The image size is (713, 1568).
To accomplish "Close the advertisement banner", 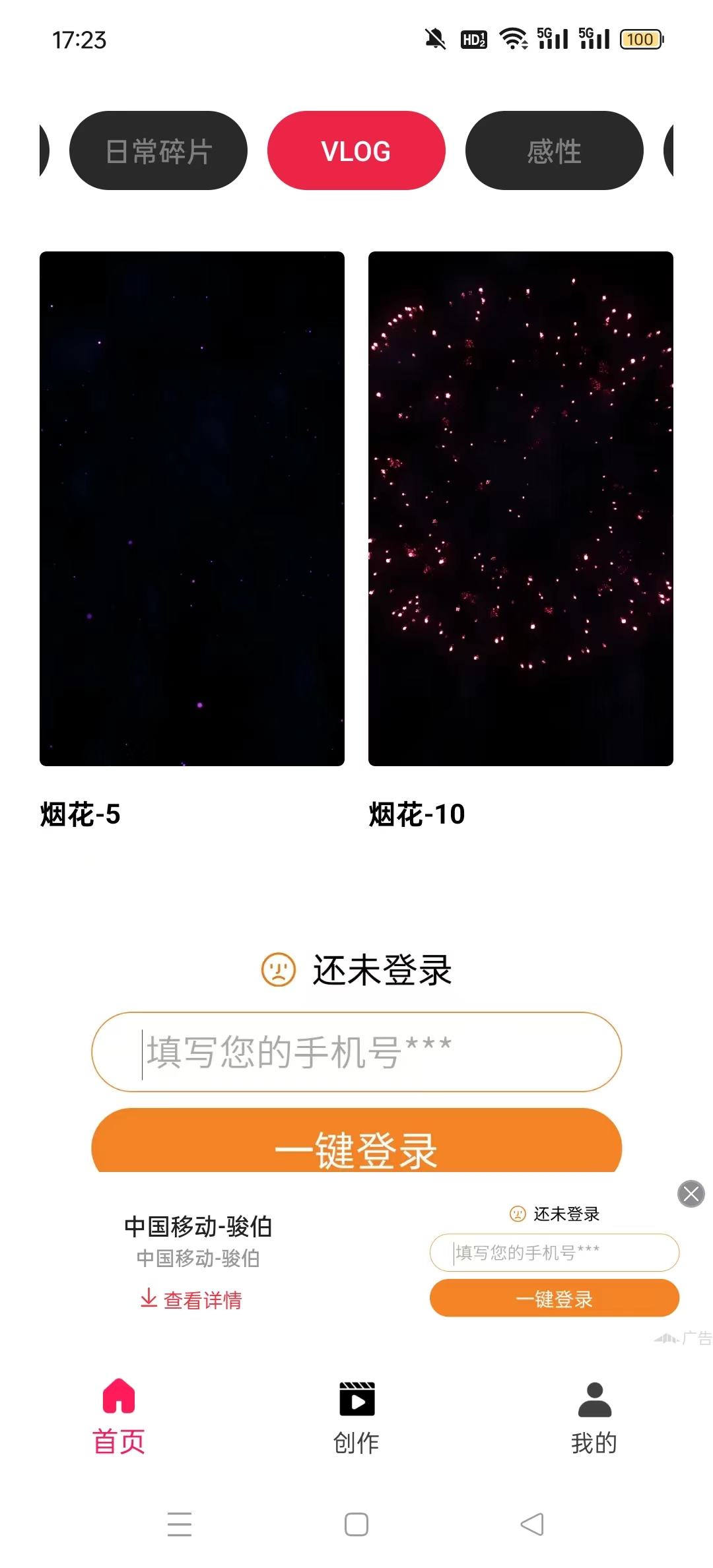I will 691,1194.
